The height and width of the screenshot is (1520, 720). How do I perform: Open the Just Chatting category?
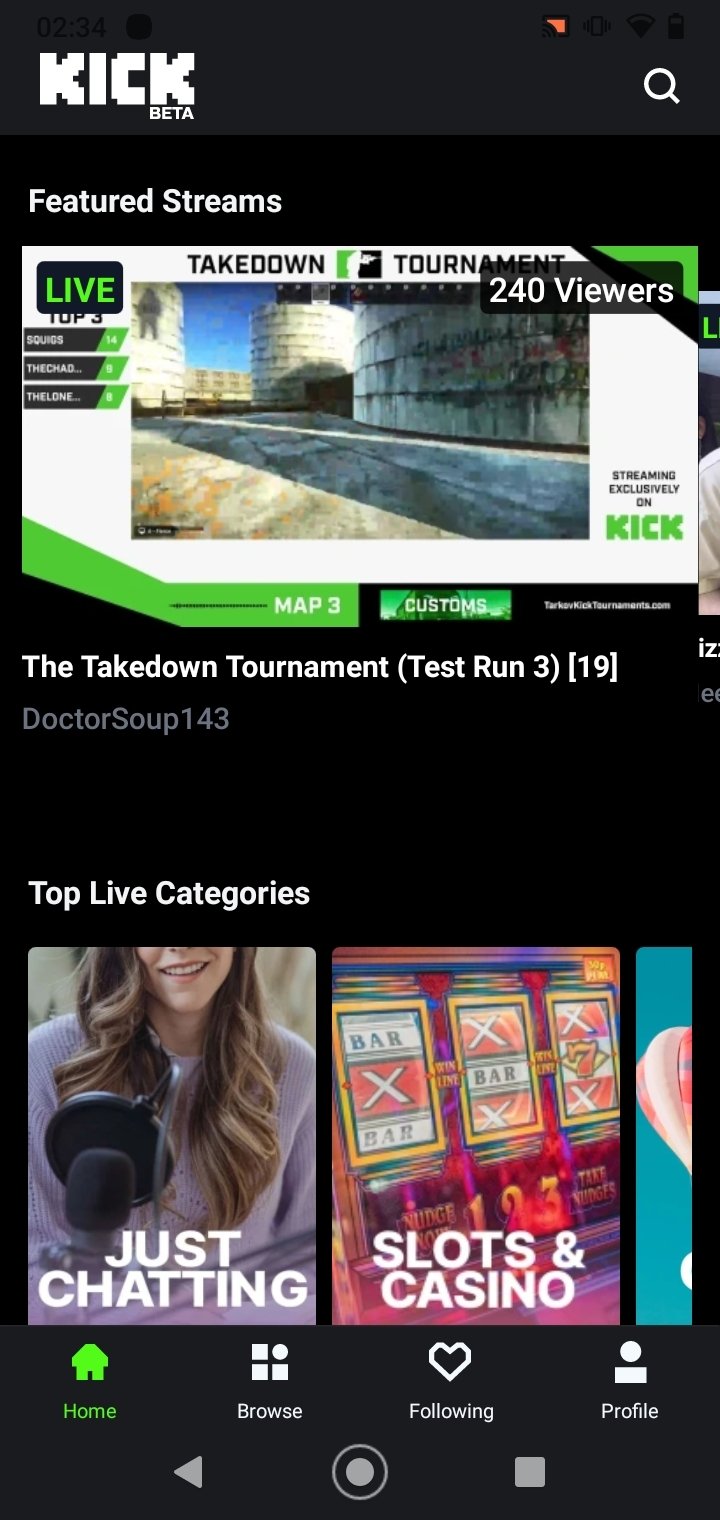click(x=172, y=1135)
